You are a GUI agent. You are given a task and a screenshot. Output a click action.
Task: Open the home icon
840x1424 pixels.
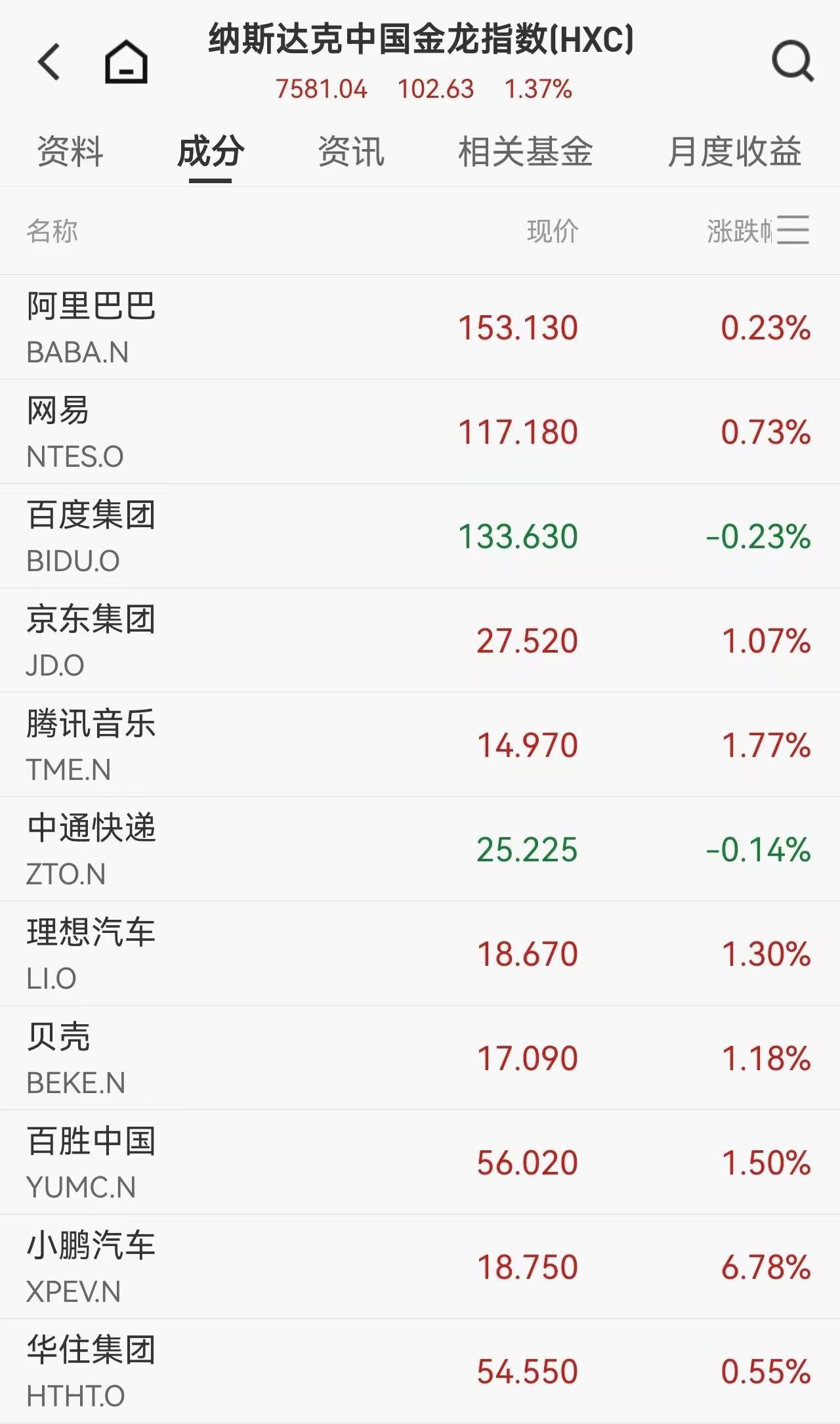click(126, 62)
